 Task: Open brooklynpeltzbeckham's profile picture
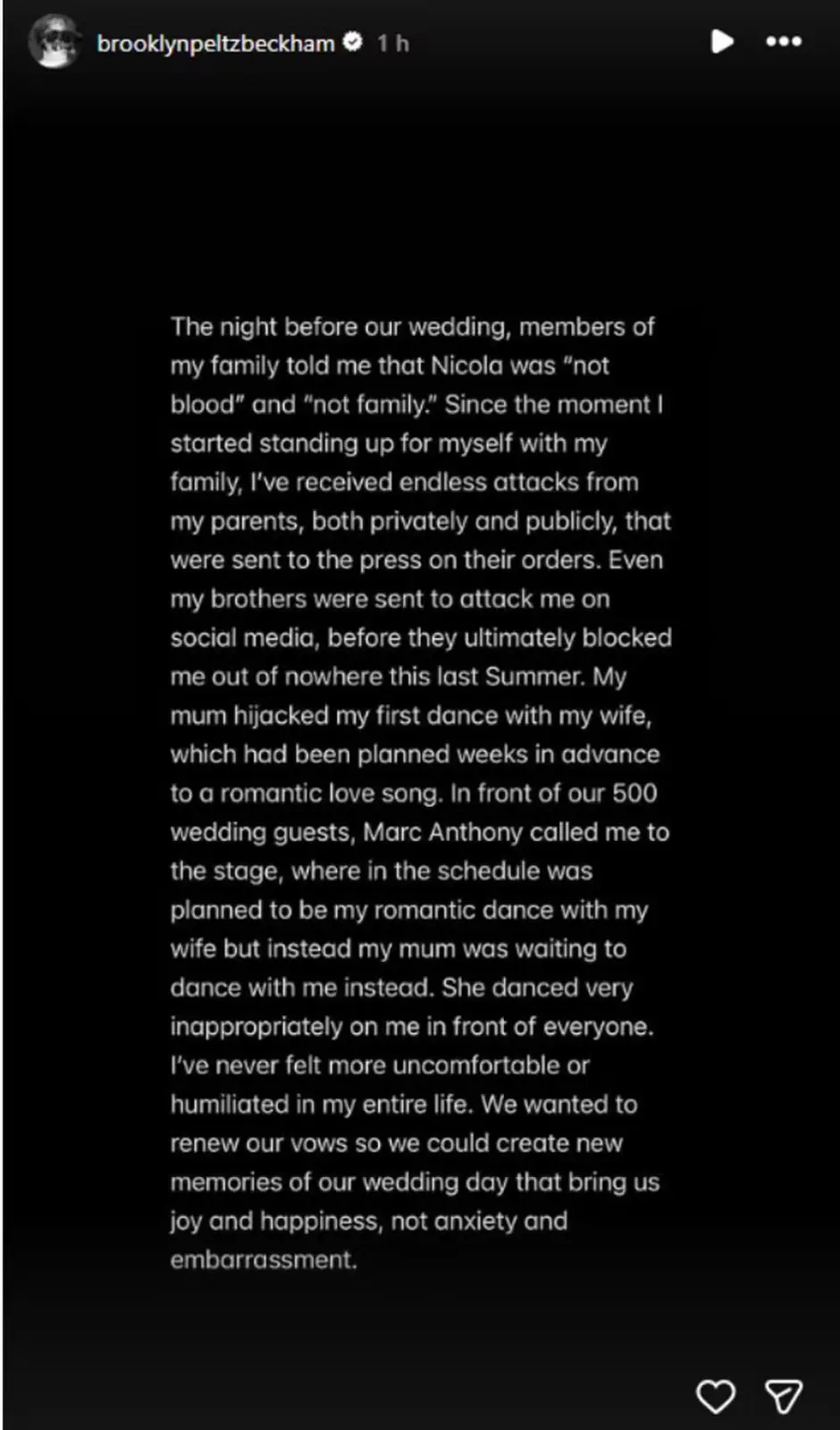(54, 42)
